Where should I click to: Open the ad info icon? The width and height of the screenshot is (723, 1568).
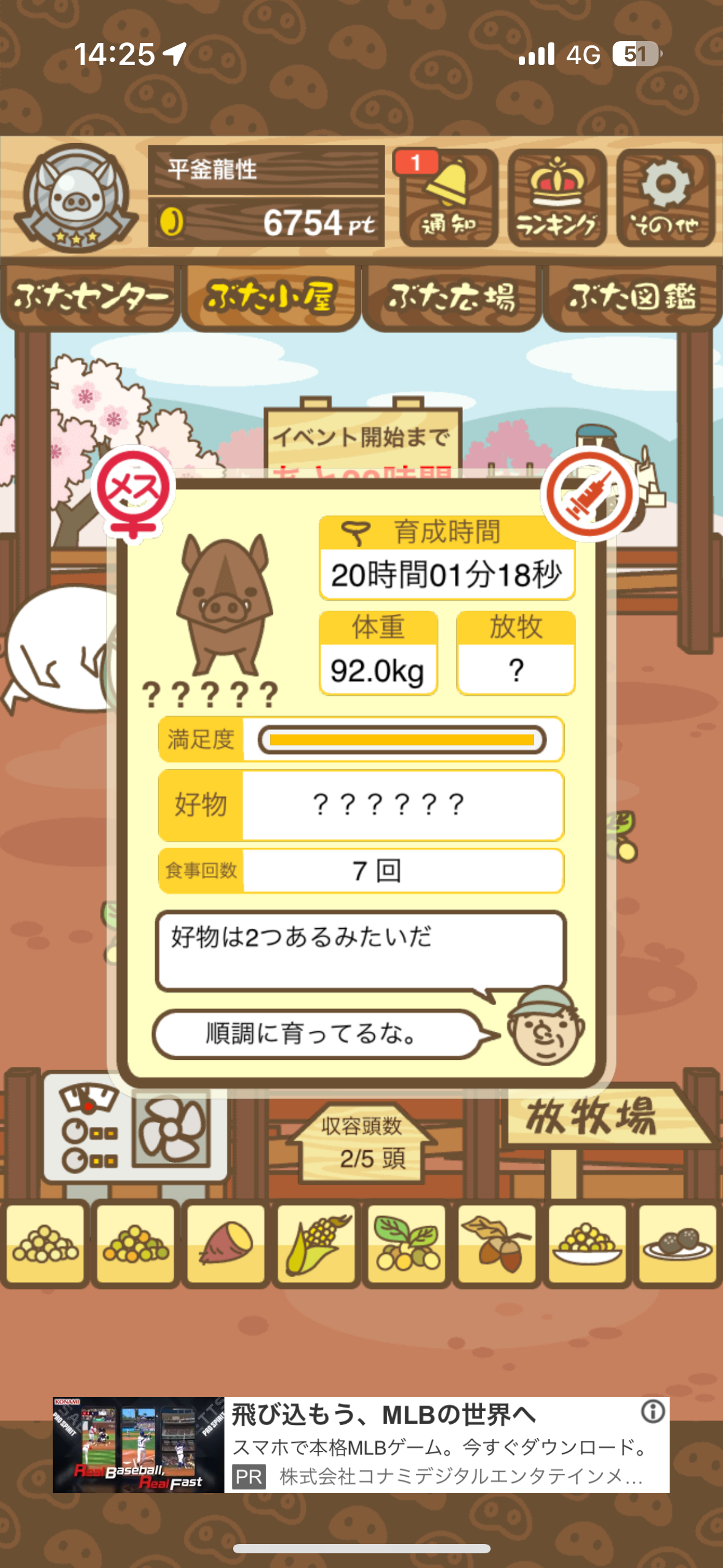point(652,1412)
